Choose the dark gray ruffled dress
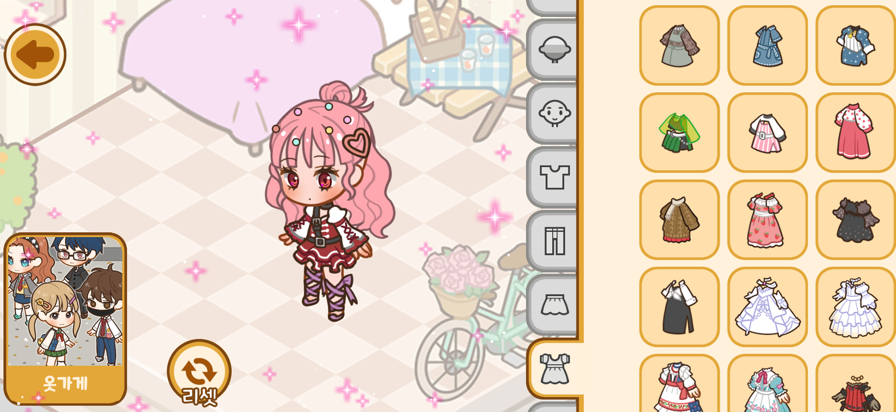Screen dimensions: 896x412 [x=855, y=220]
